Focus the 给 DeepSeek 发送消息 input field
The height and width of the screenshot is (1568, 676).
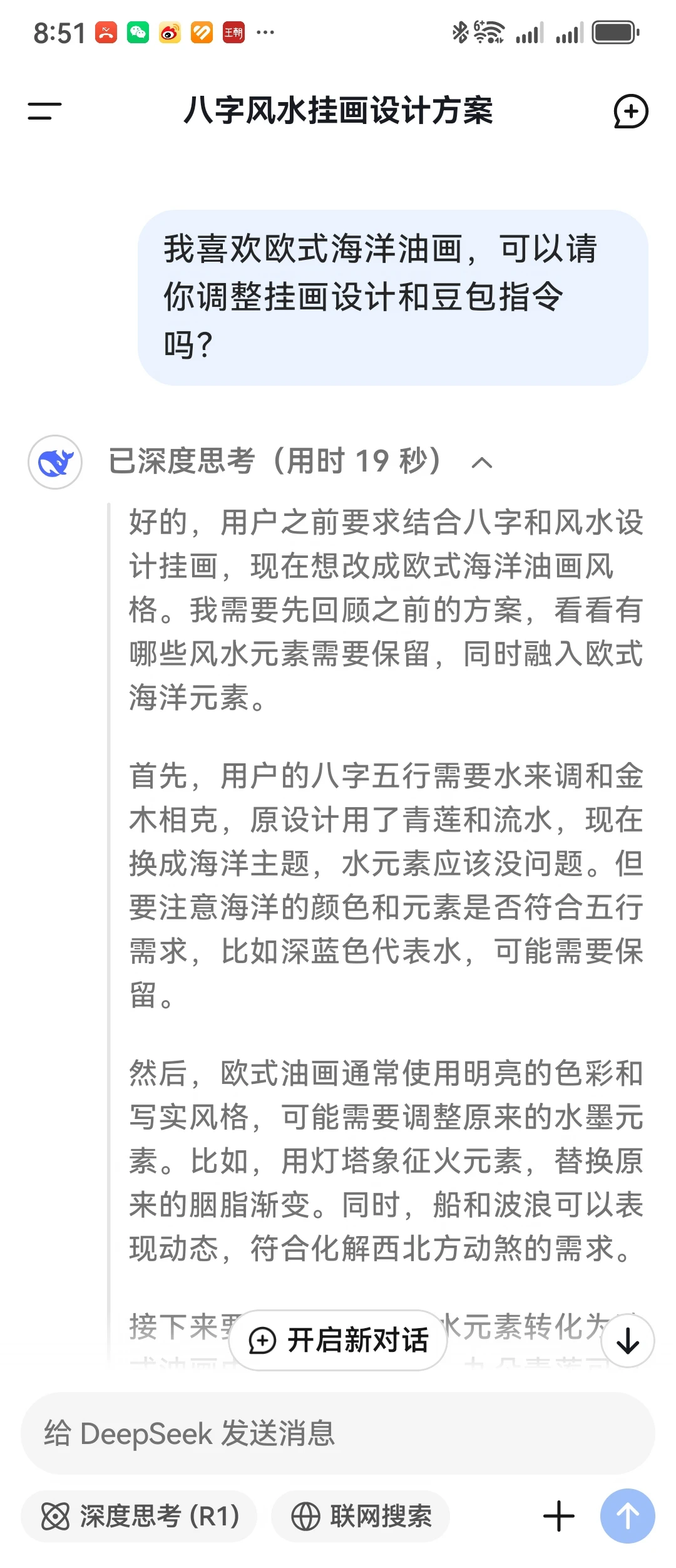pos(338,1434)
